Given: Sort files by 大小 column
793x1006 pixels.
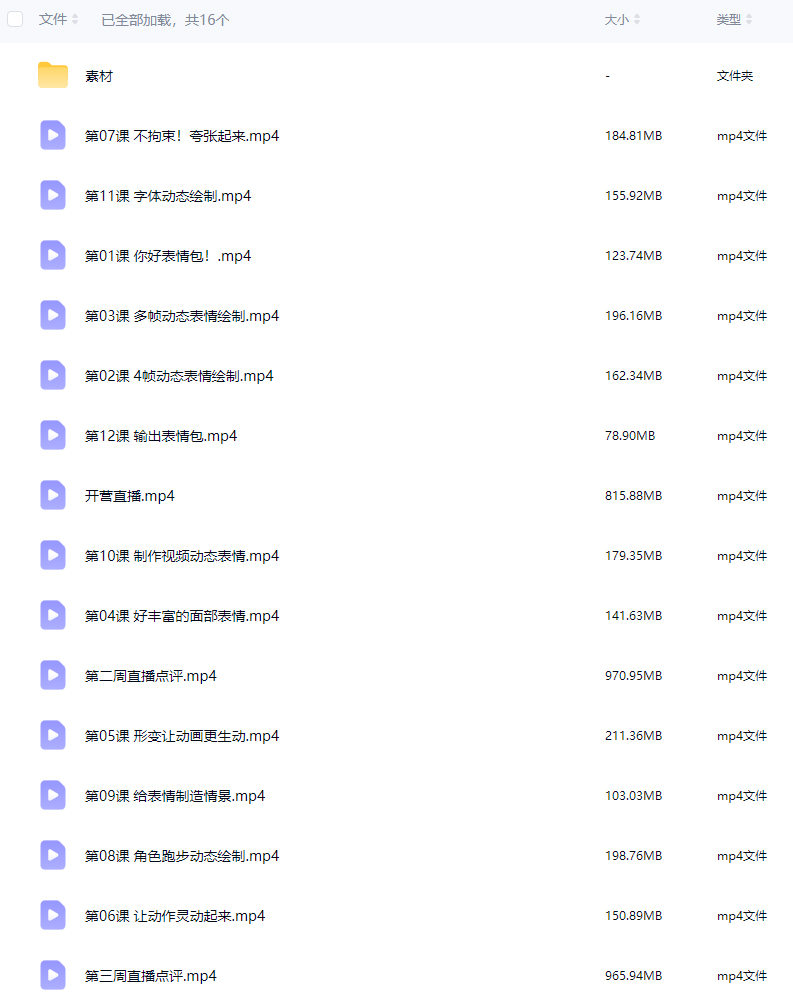Looking at the screenshot, I should 622,19.
